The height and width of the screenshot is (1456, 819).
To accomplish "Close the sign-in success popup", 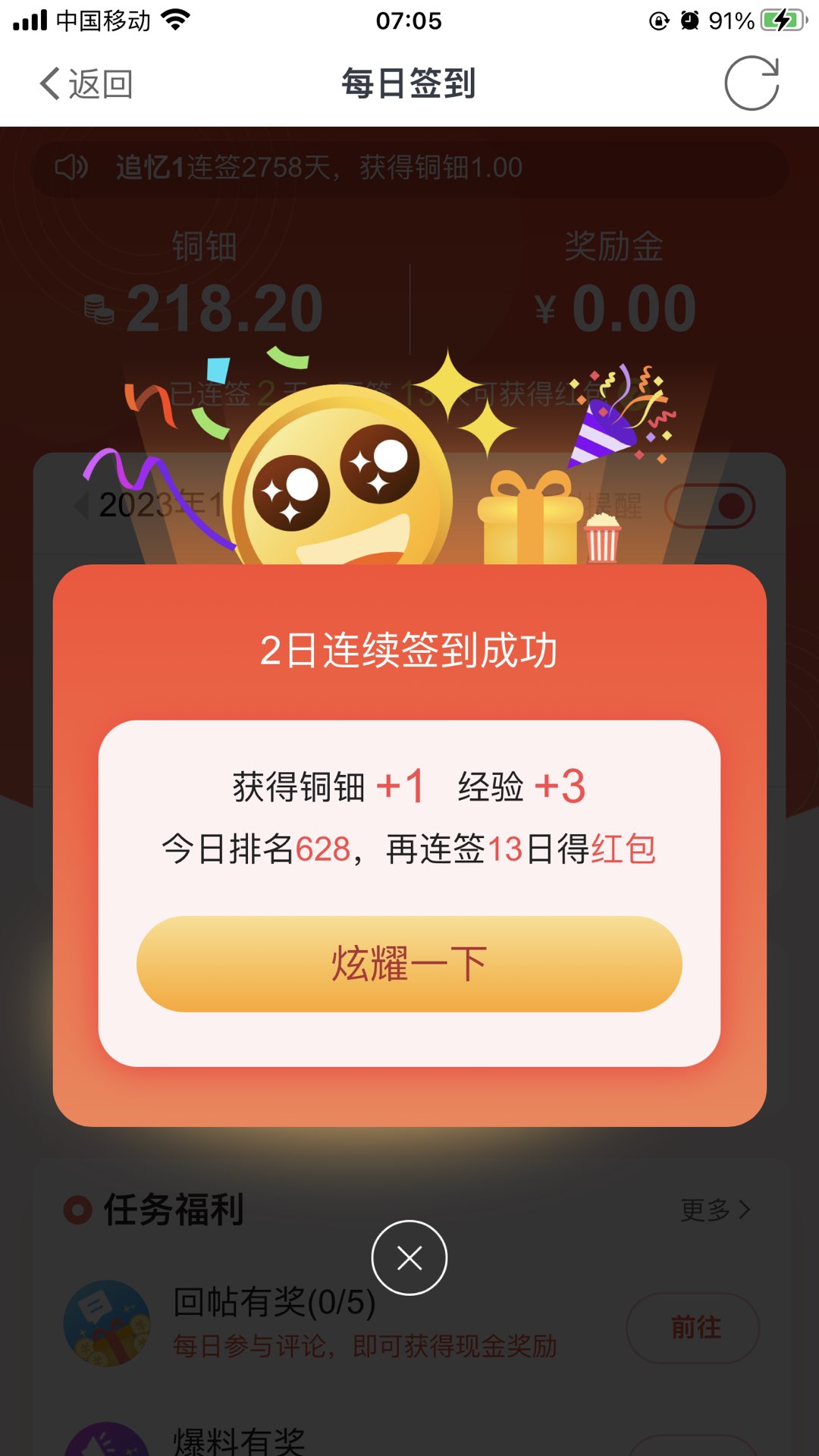I will (409, 1258).
